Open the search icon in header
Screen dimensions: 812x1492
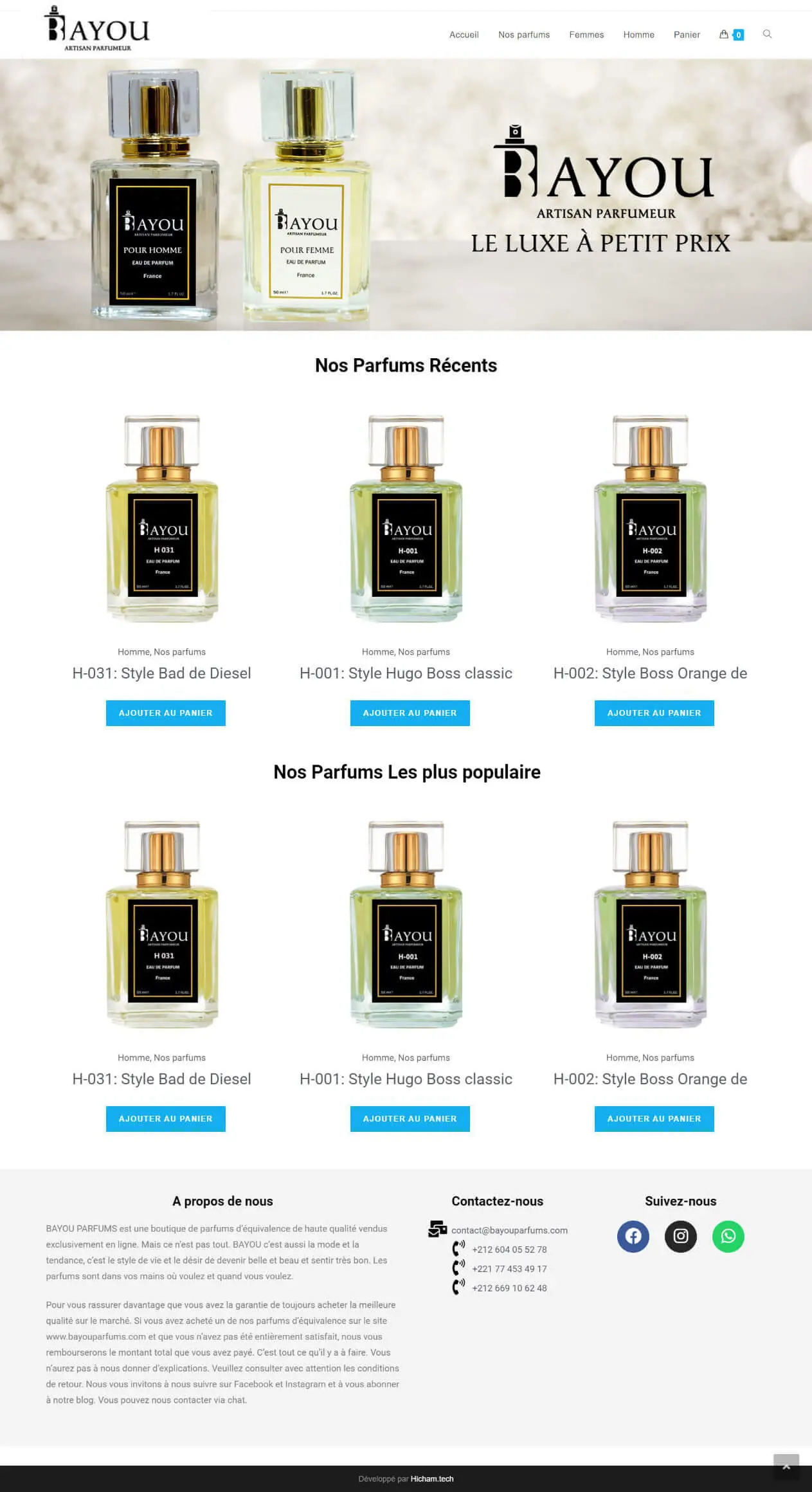(x=767, y=34)
